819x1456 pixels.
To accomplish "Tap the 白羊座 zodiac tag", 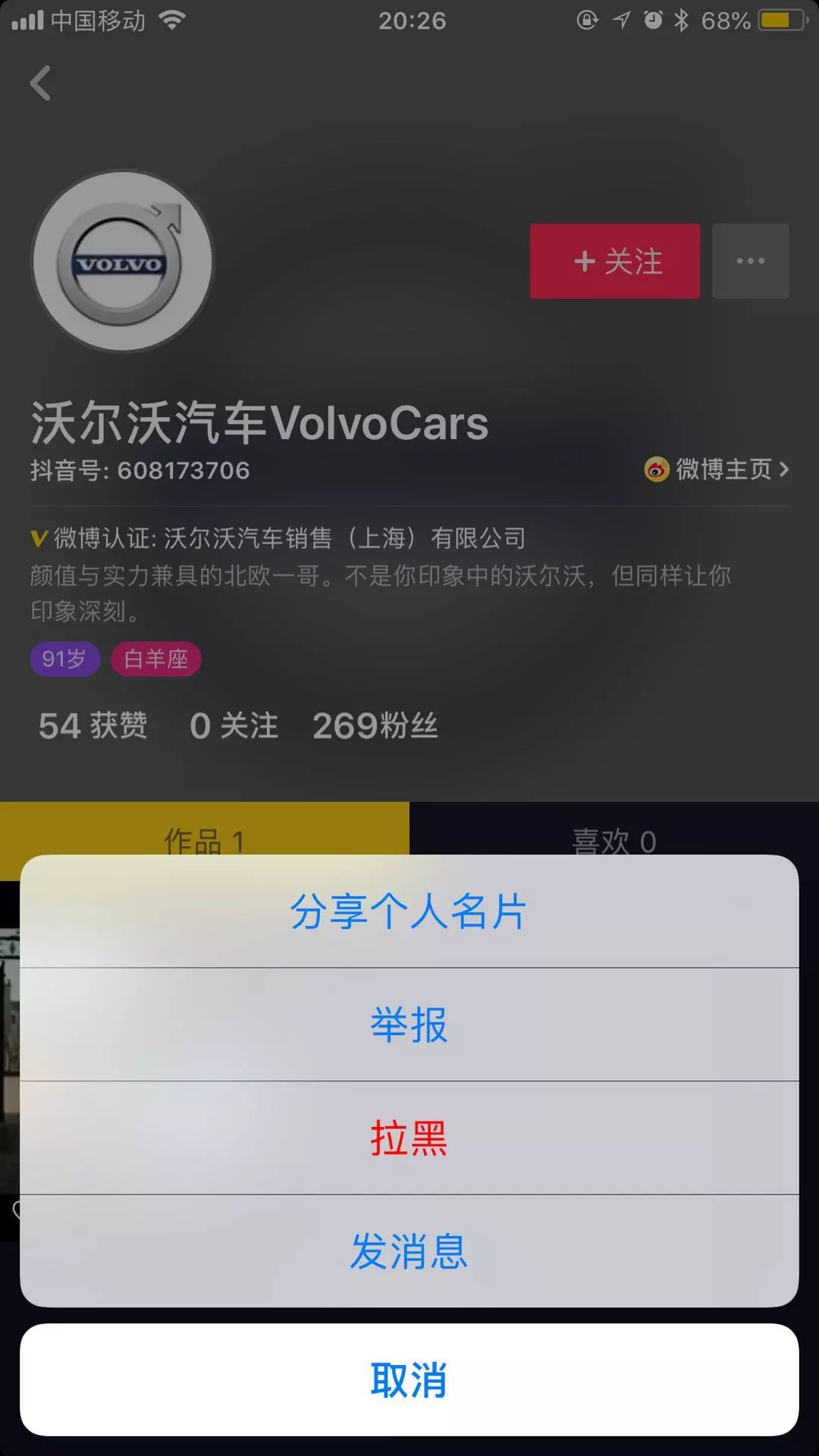I will pyautogui.click(x=155, y=659).
